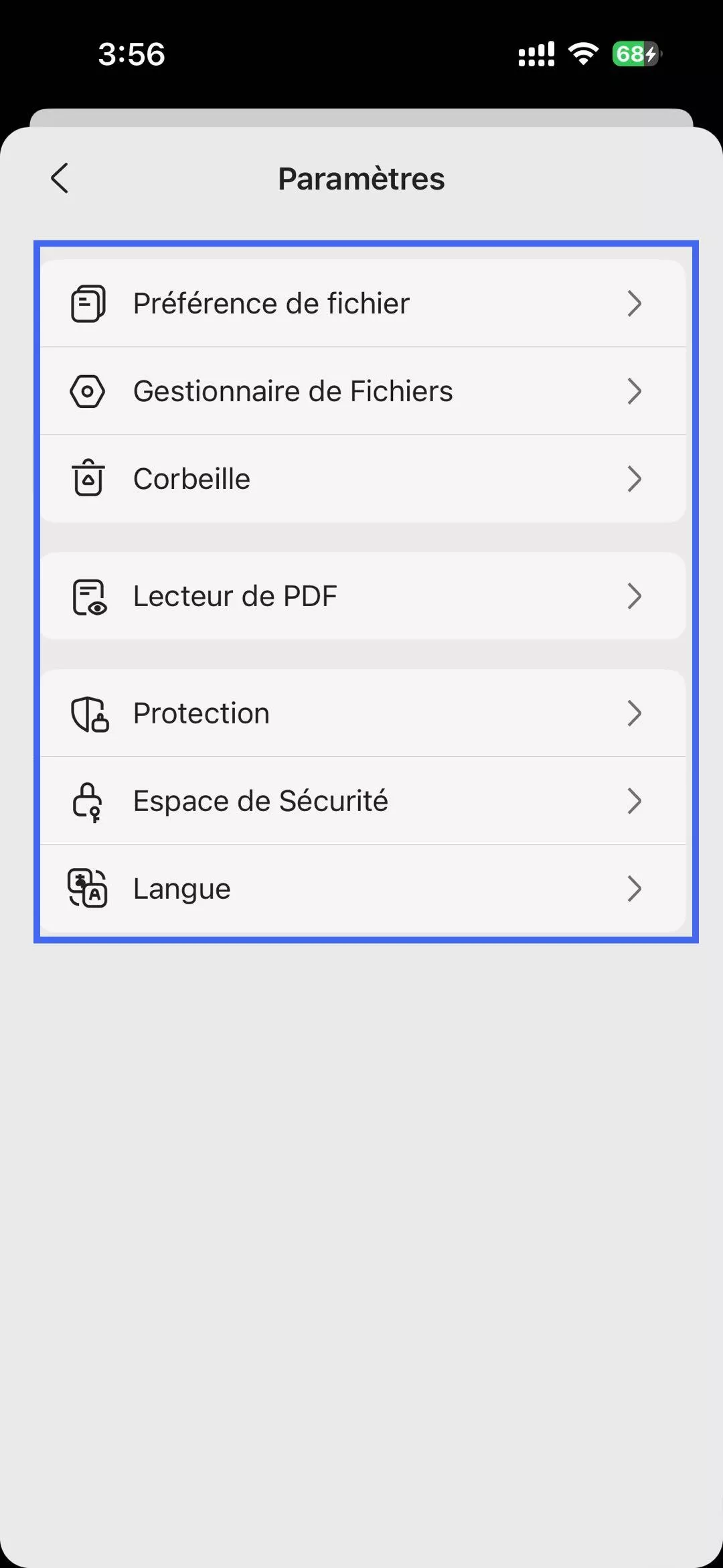Expand 'Préférence de fichier' with its chevron
The image size is (723, 1568).
635,303
